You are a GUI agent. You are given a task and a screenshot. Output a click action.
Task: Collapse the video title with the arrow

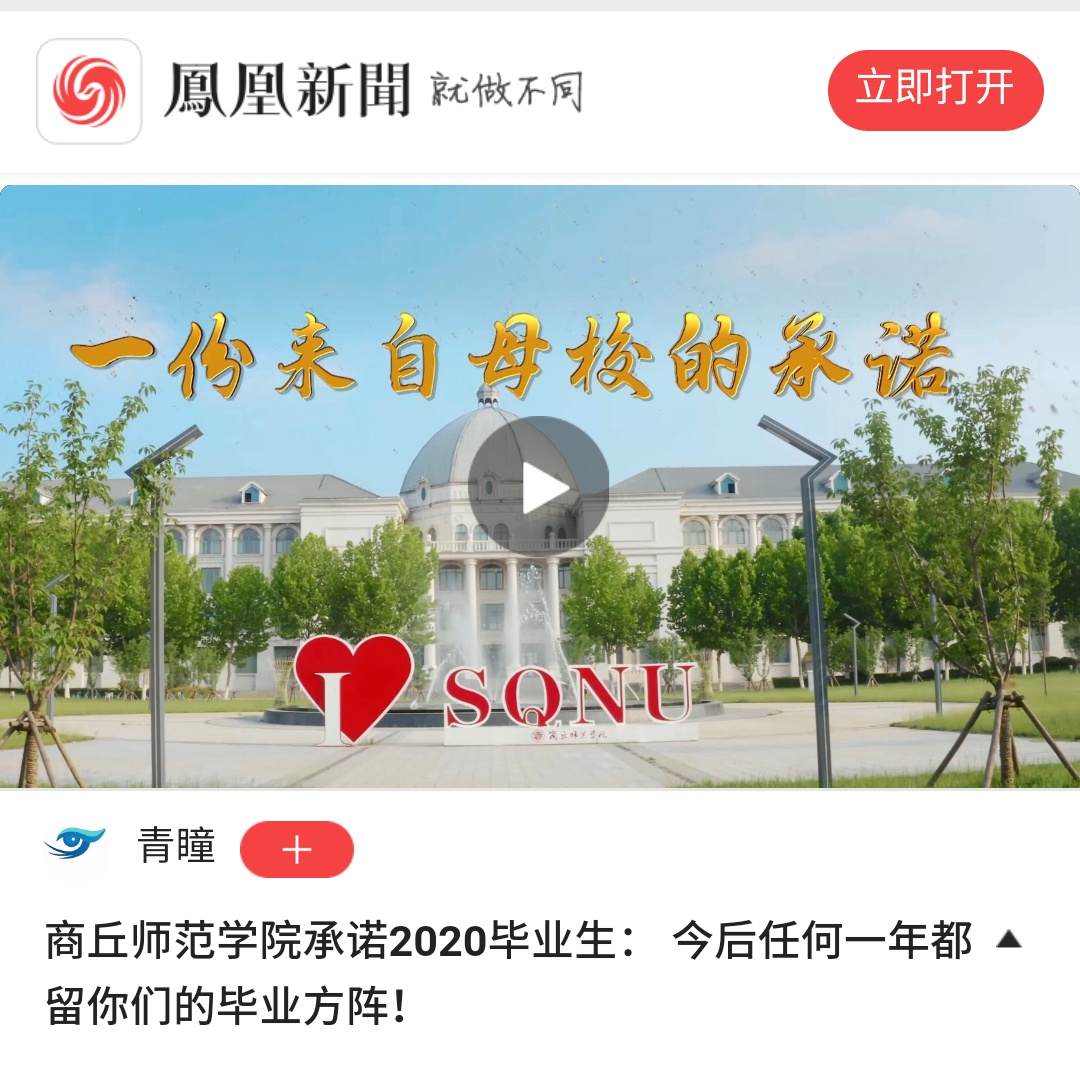[1008, 939]
